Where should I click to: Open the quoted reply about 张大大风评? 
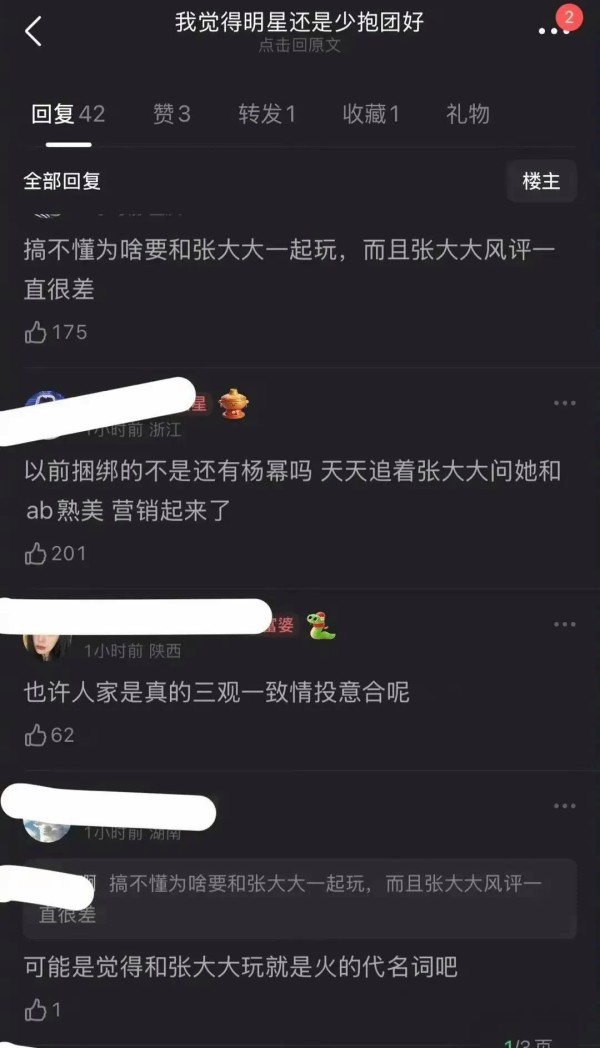pos(300,898)
